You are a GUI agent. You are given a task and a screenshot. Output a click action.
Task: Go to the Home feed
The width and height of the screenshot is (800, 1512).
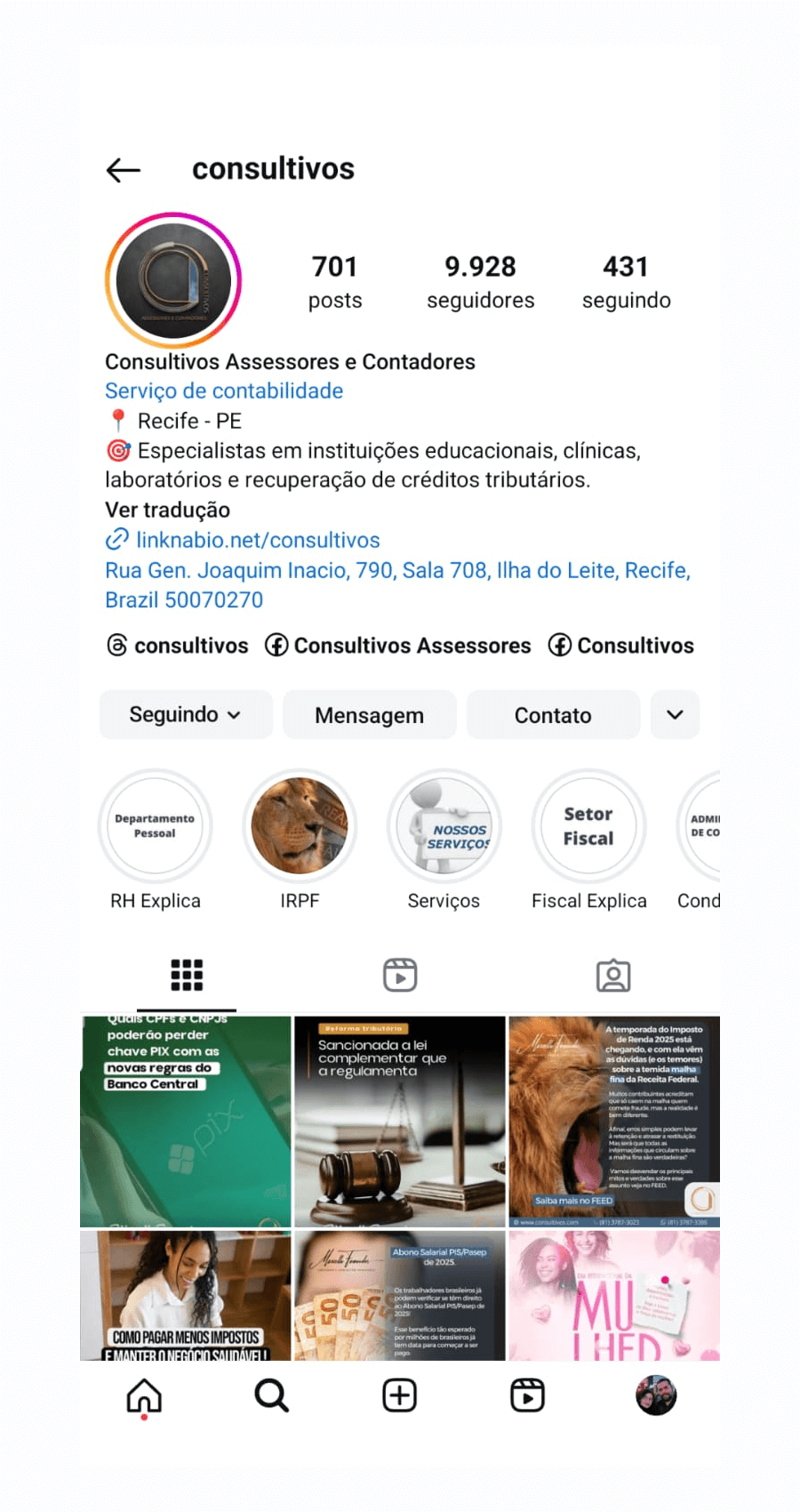[x=144, y=1395]
